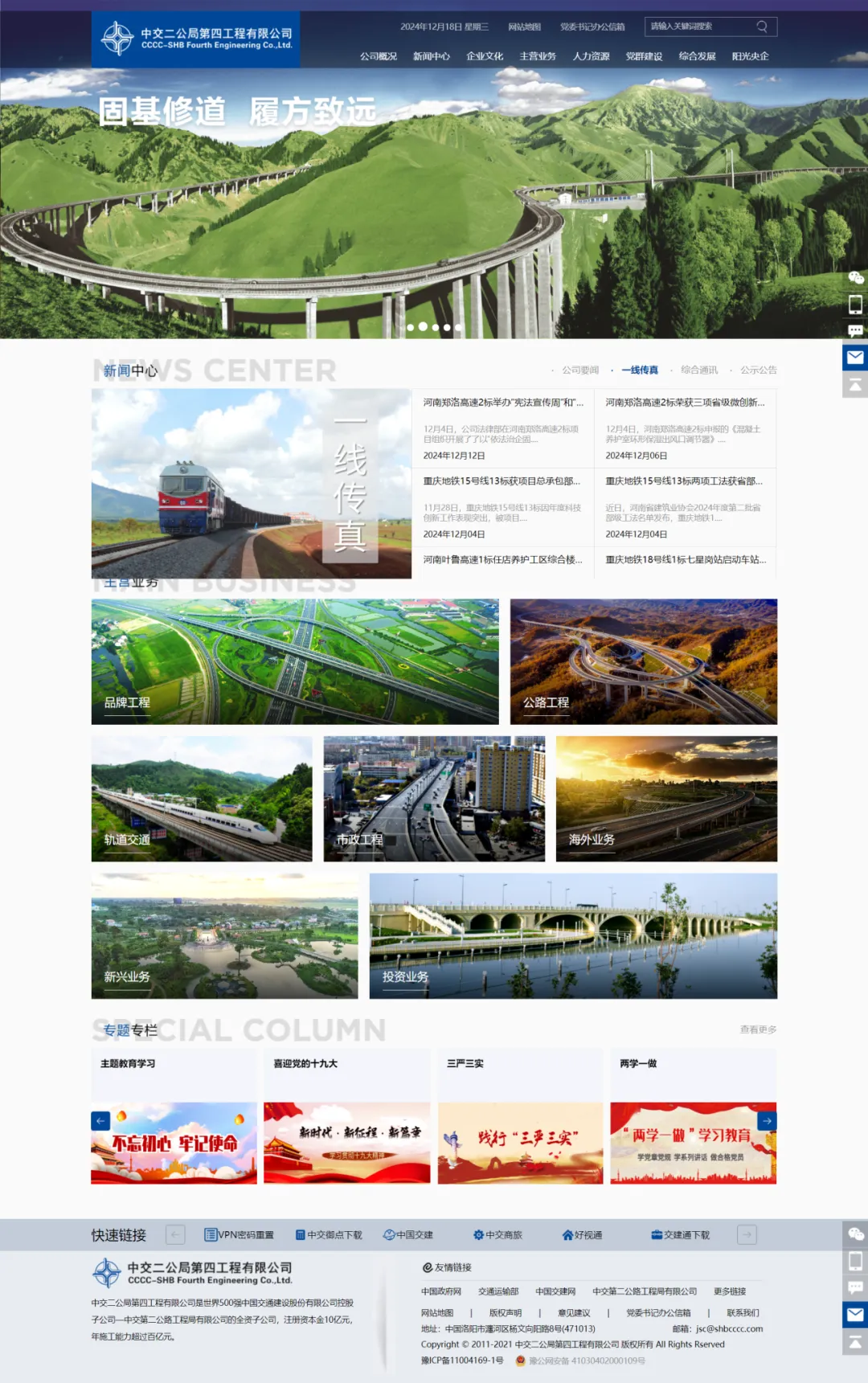This screenshot has width=868, height=1383.
Task: Open the 公路工程 business tile
Action: [643, 661]
